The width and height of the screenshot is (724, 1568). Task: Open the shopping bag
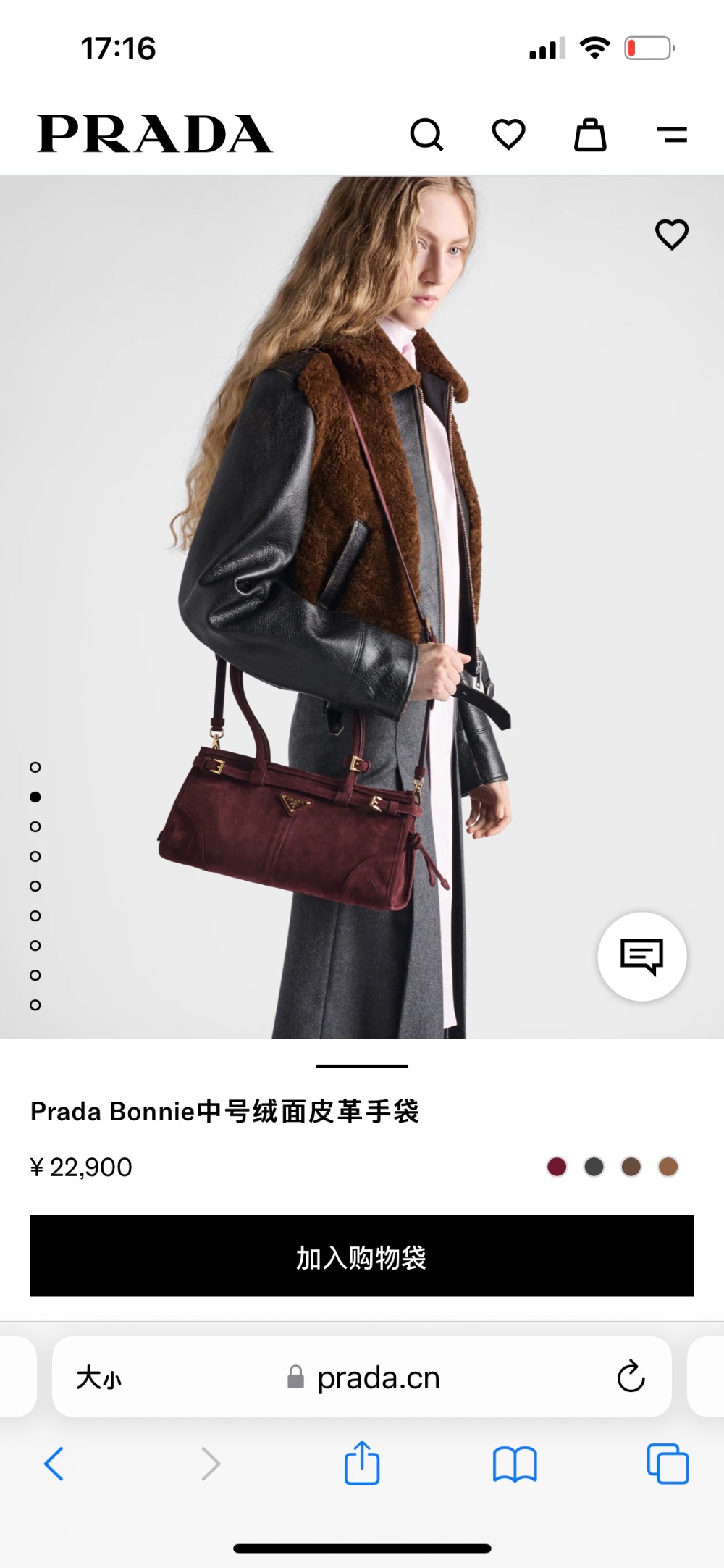pyautogui.click(x=590, y=134)
